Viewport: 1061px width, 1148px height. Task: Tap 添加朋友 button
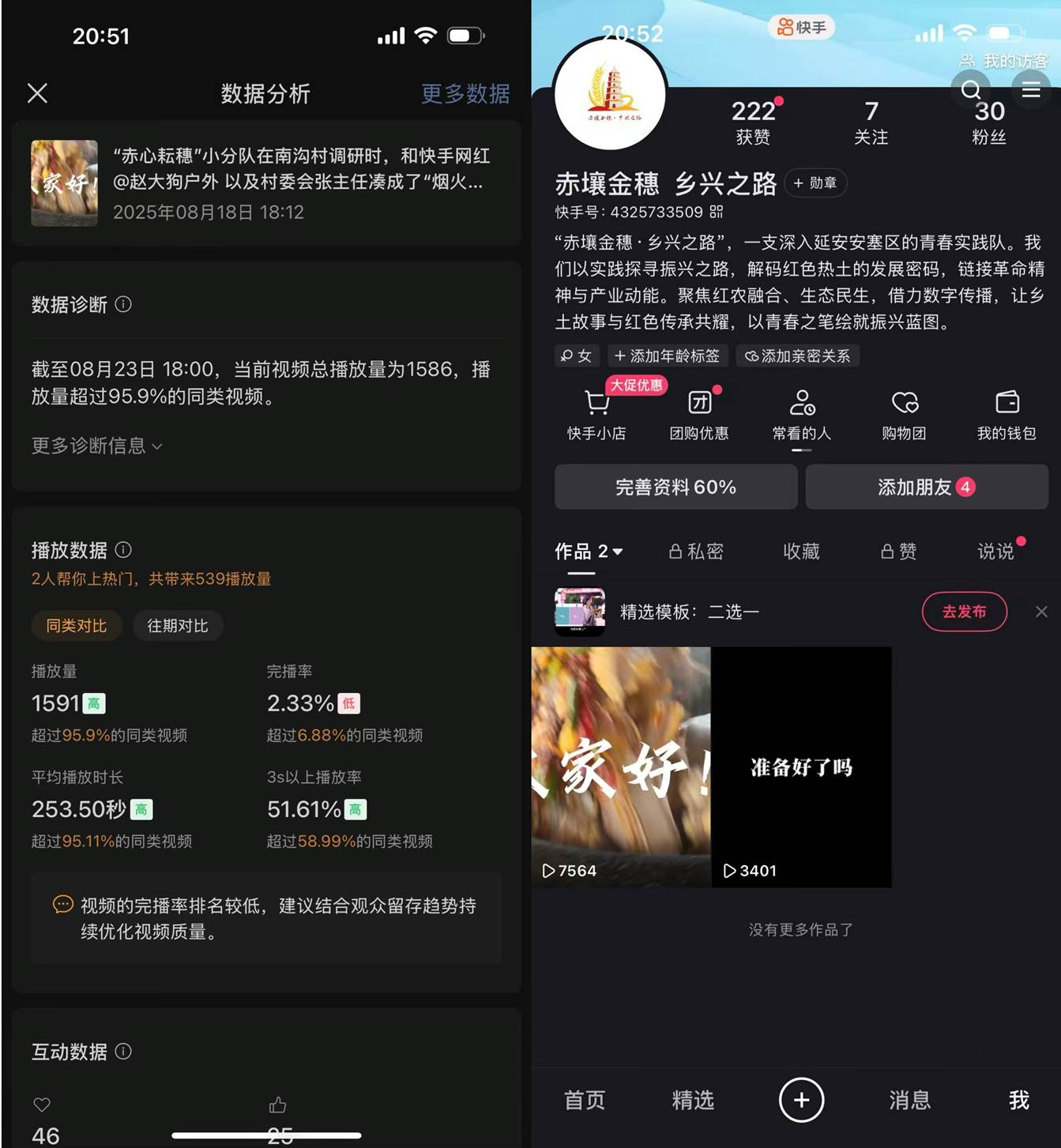[x=926, y=487]
